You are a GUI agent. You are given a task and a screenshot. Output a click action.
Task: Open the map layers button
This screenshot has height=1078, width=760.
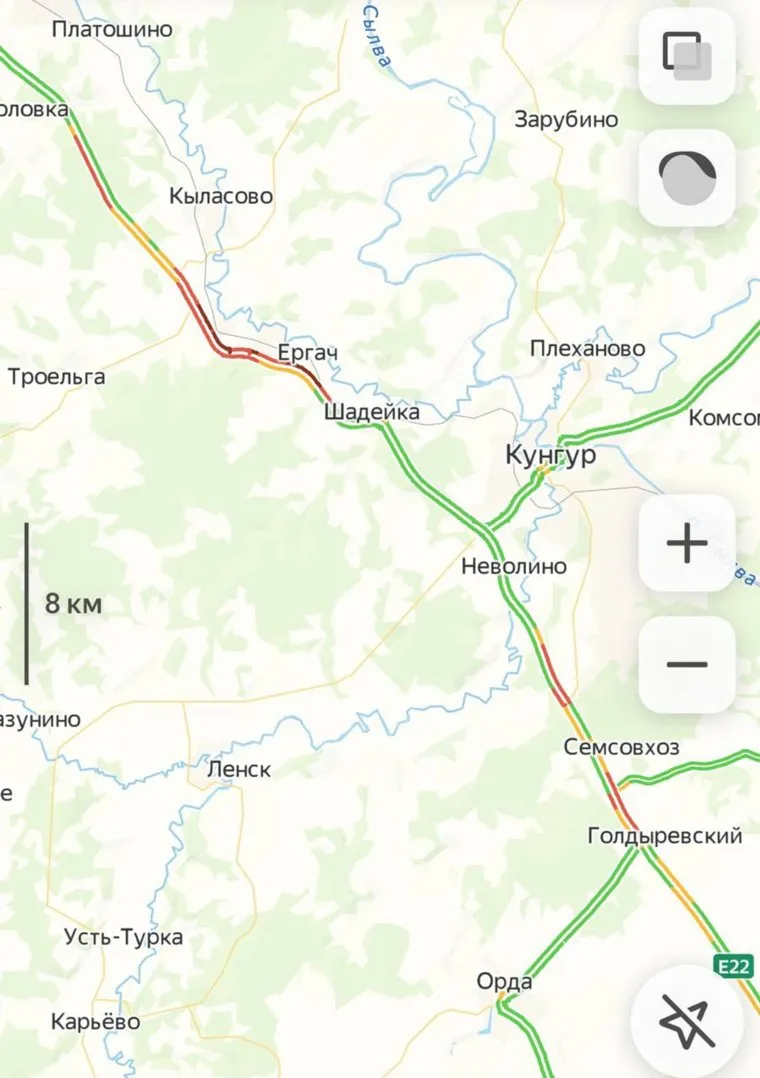(x=687, y=56)
